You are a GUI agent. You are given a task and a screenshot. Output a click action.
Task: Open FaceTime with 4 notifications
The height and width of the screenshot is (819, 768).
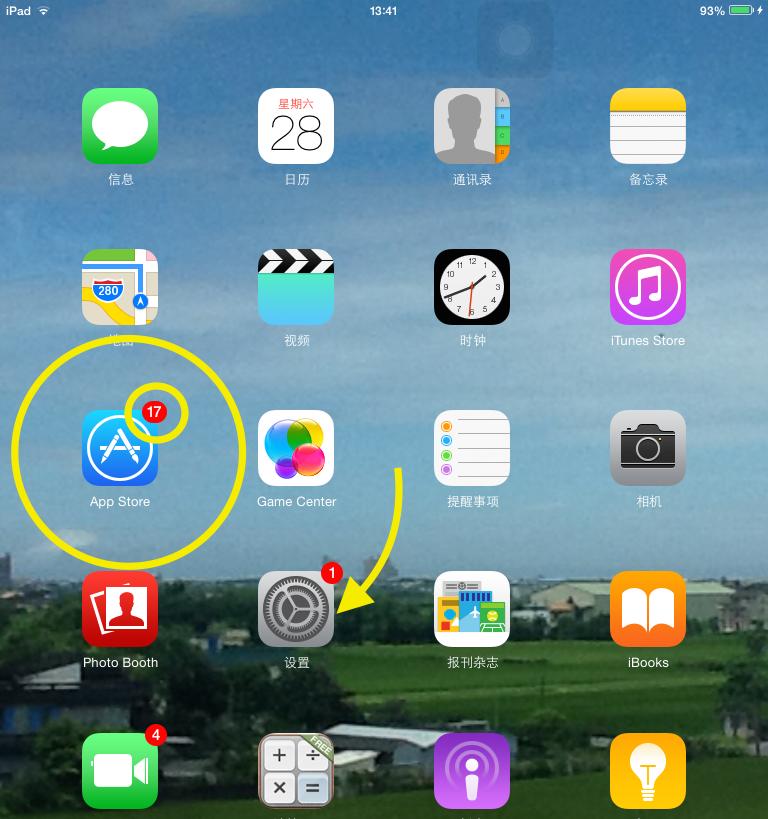(x=120, y=771)
